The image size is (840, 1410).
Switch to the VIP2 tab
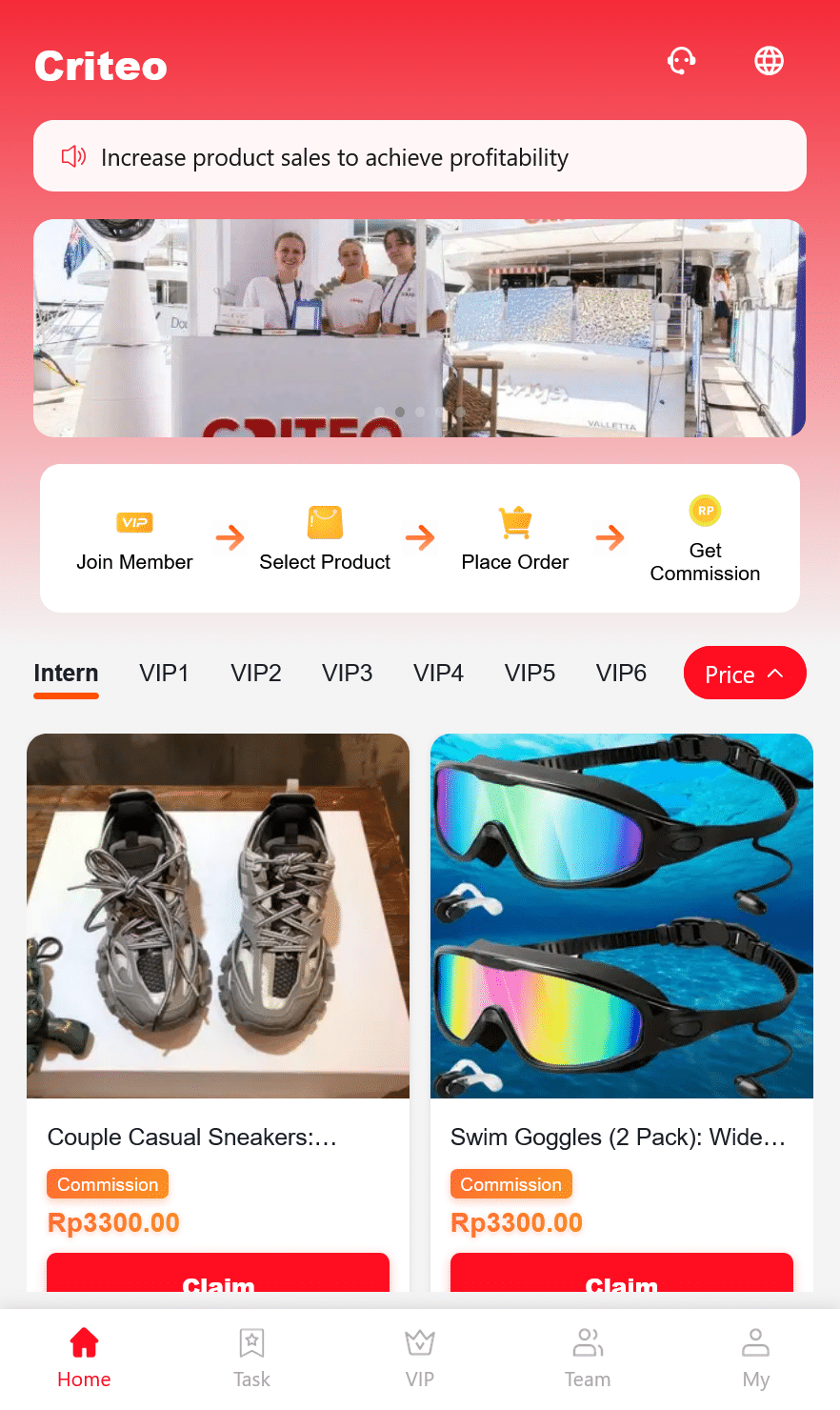pos(255,674)
